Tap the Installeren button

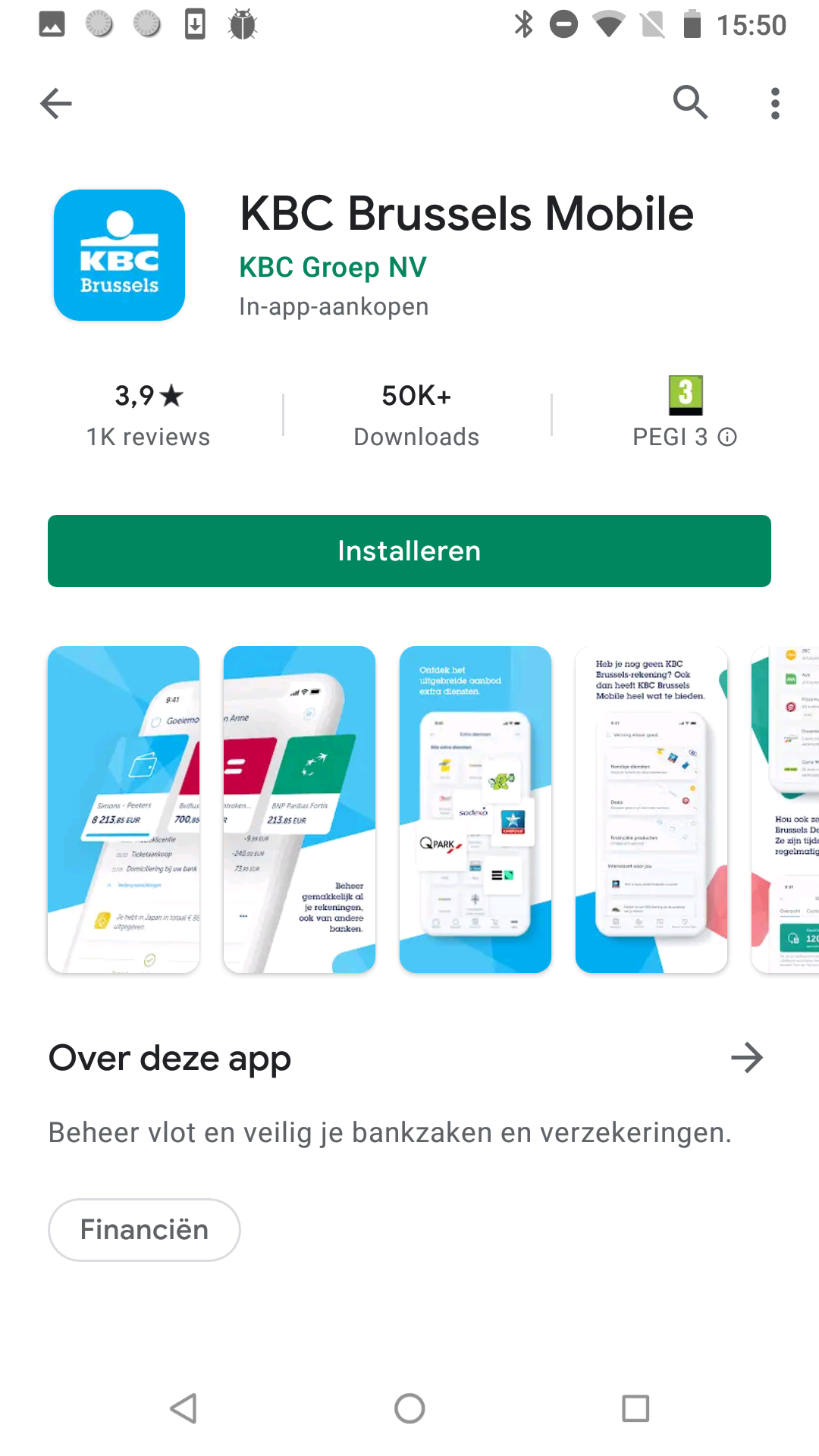pos(409,551)
